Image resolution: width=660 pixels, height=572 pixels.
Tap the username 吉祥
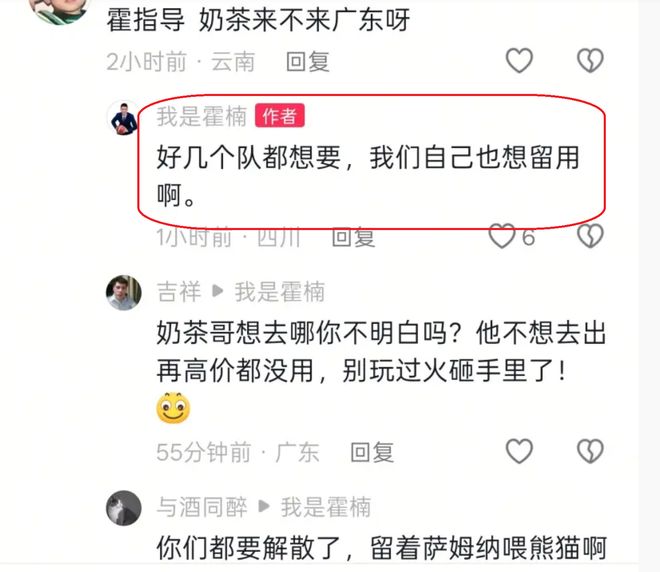(178, 291)
